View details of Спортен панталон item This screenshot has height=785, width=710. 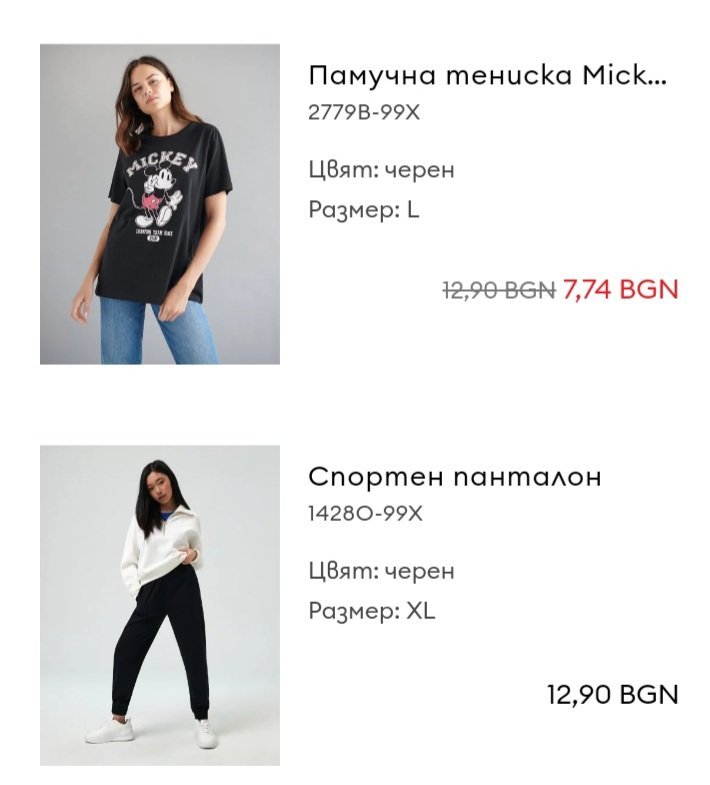[x=455, y=476]
